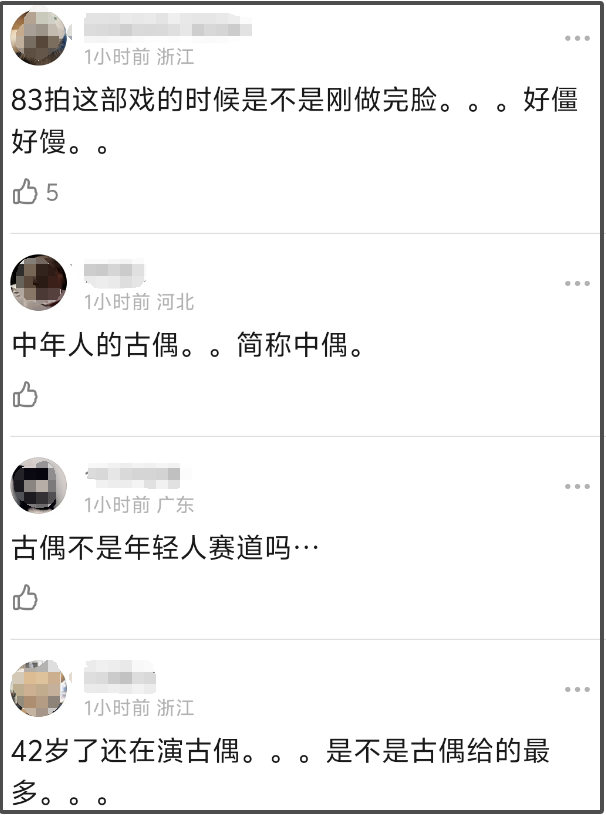This screenshot has height=815, width=606.
Task: Open more options for the 42岁了还在演古偶 comment
Action: pos(577,689)
